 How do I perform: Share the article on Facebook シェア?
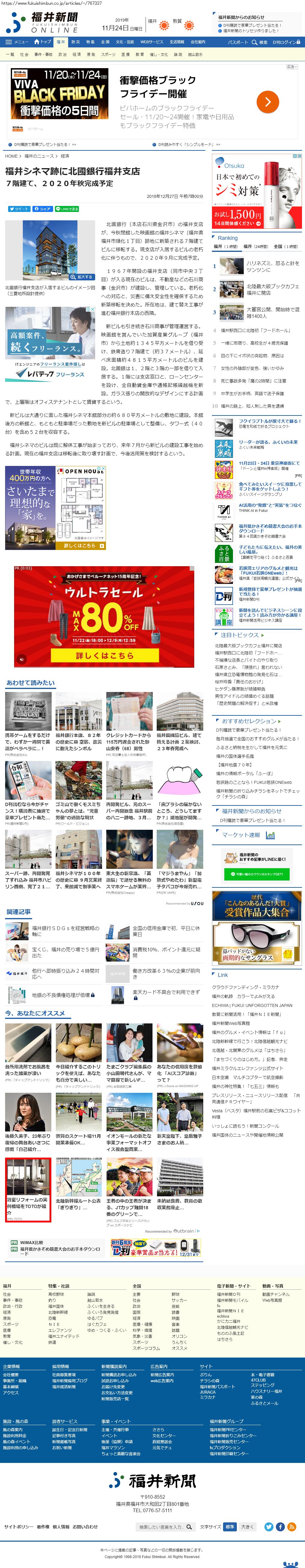coord(43,208)
